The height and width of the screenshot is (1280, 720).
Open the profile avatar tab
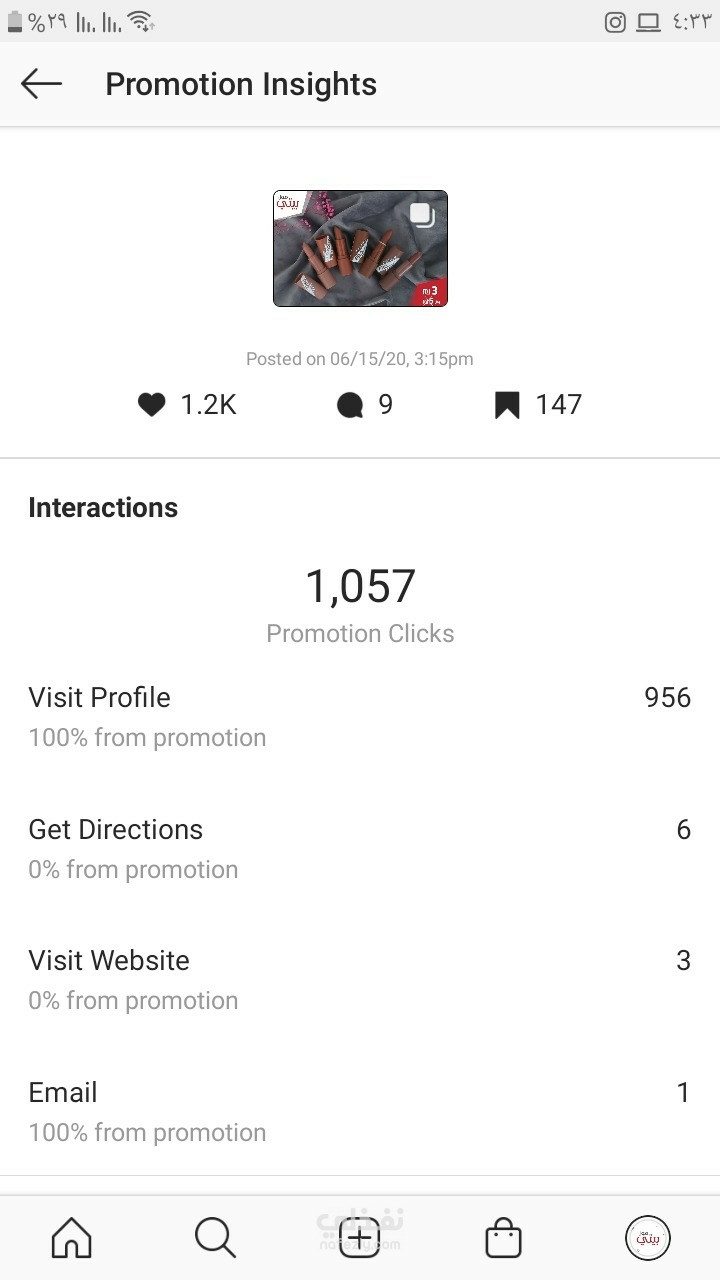[x=647, y=1238]
